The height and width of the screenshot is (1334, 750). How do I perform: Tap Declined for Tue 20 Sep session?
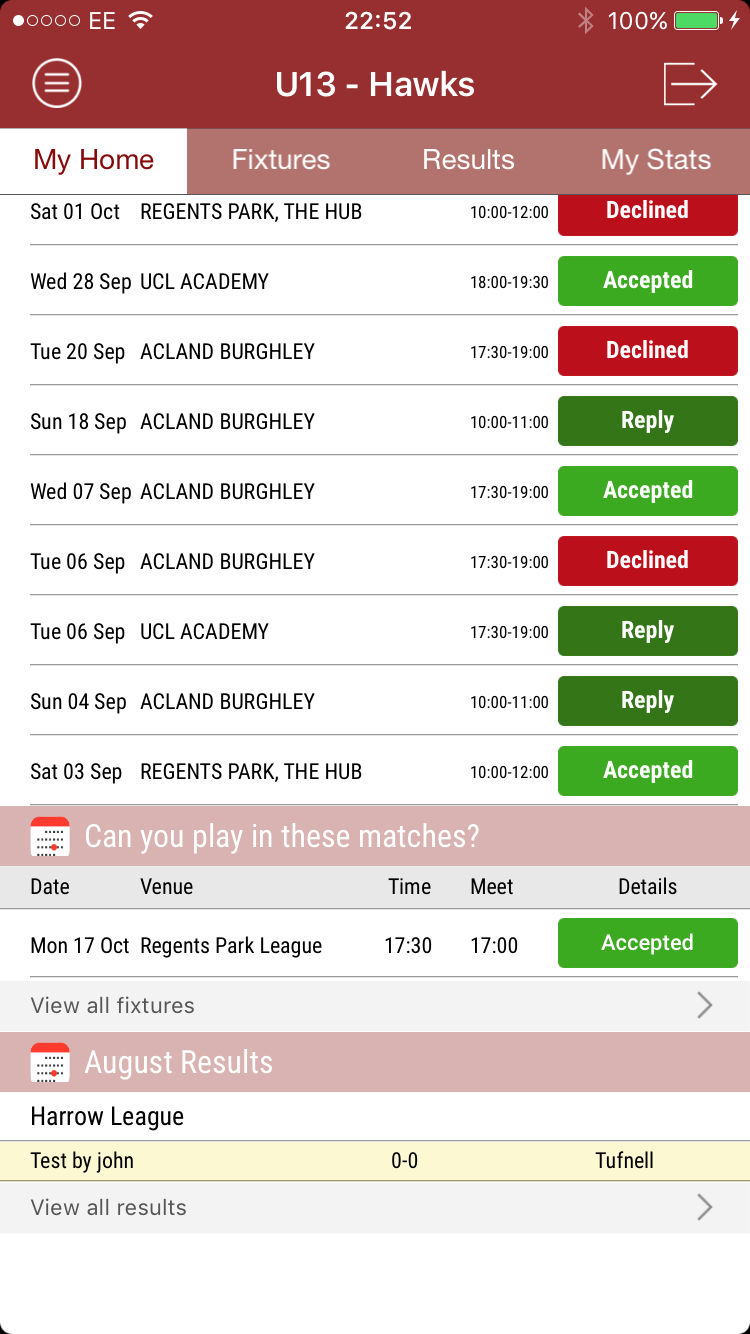pos(648,351)
